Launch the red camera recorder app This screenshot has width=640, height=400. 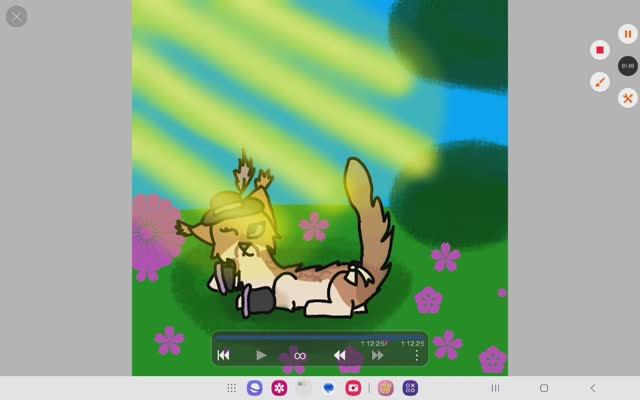(352, 388)
